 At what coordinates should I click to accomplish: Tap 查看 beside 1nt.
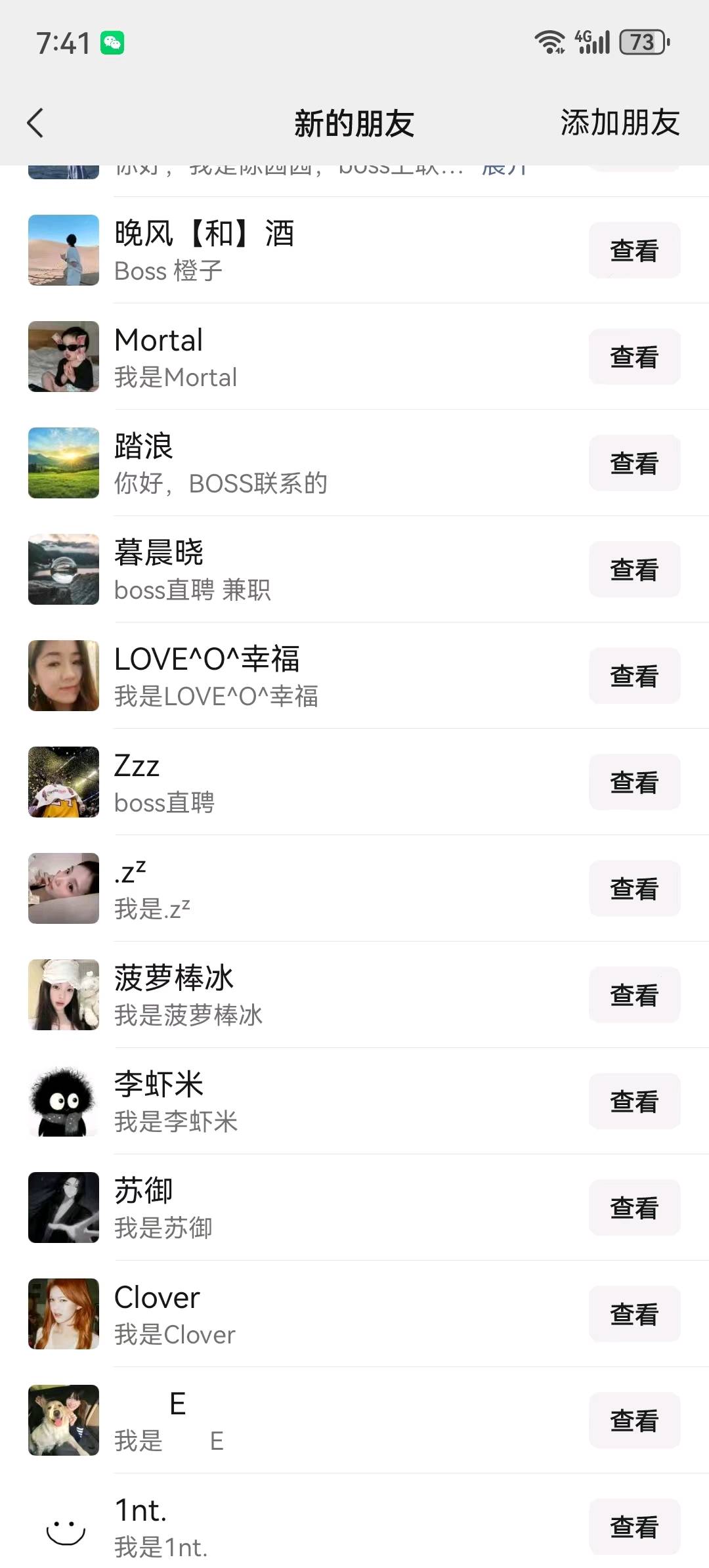click(x=634, y=1527)
